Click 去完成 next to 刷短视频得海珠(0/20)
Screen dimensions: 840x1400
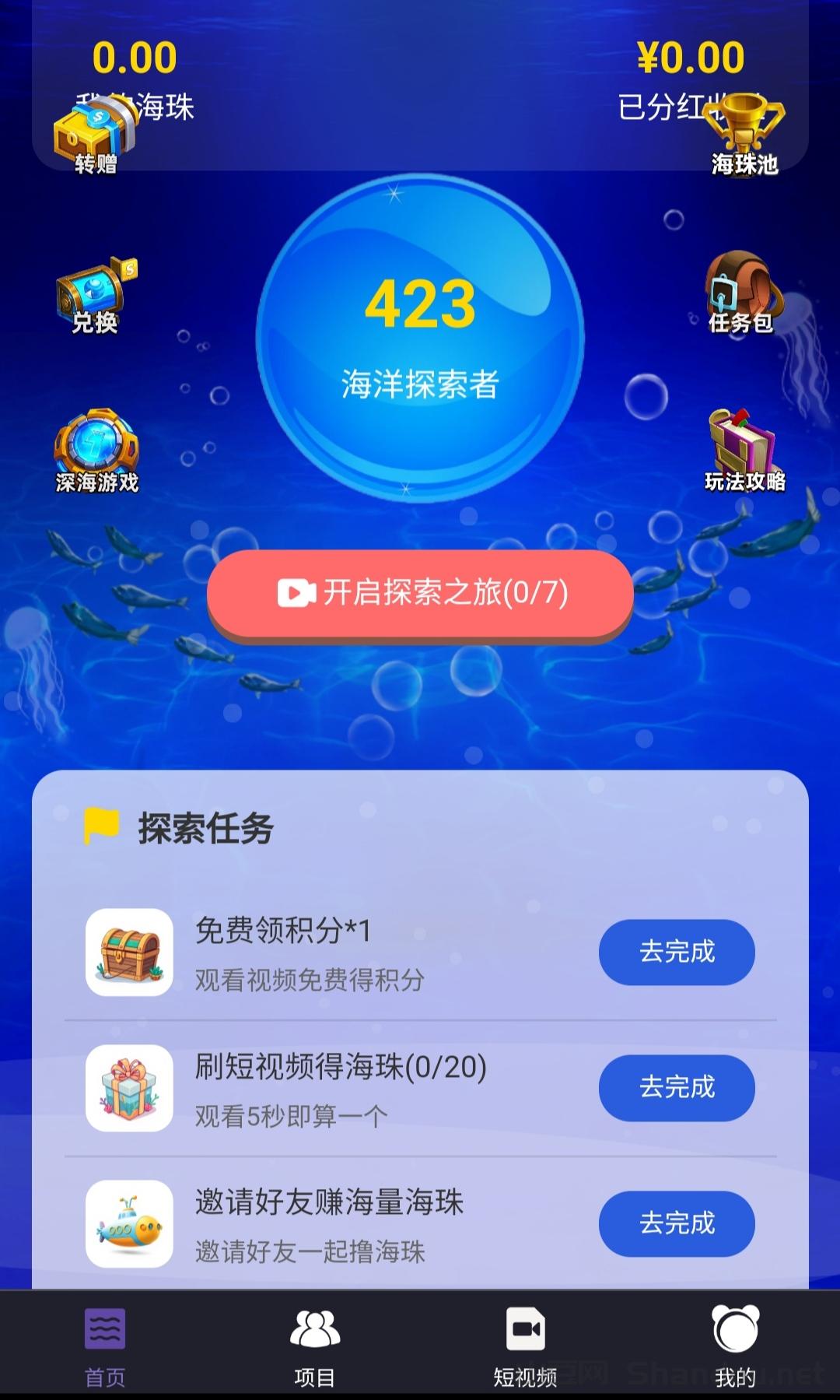point(676,1088)
